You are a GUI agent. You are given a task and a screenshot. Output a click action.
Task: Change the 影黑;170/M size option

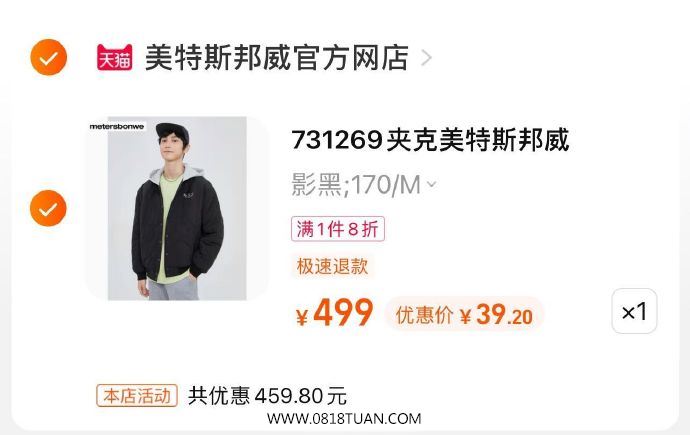coord(364,185)
